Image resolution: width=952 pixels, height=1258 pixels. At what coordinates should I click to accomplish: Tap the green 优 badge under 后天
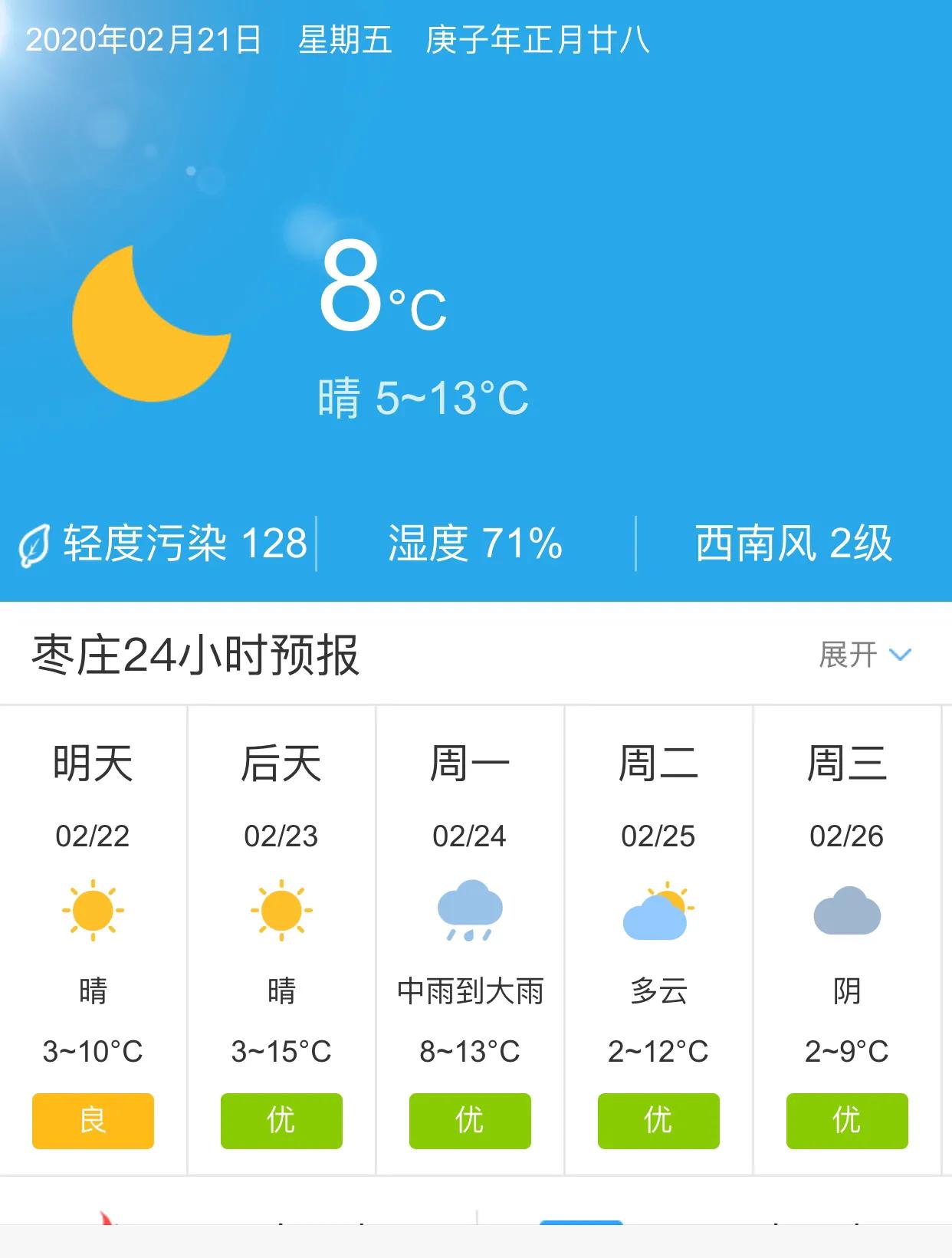pyautogui.click(x=281, y=1121)
